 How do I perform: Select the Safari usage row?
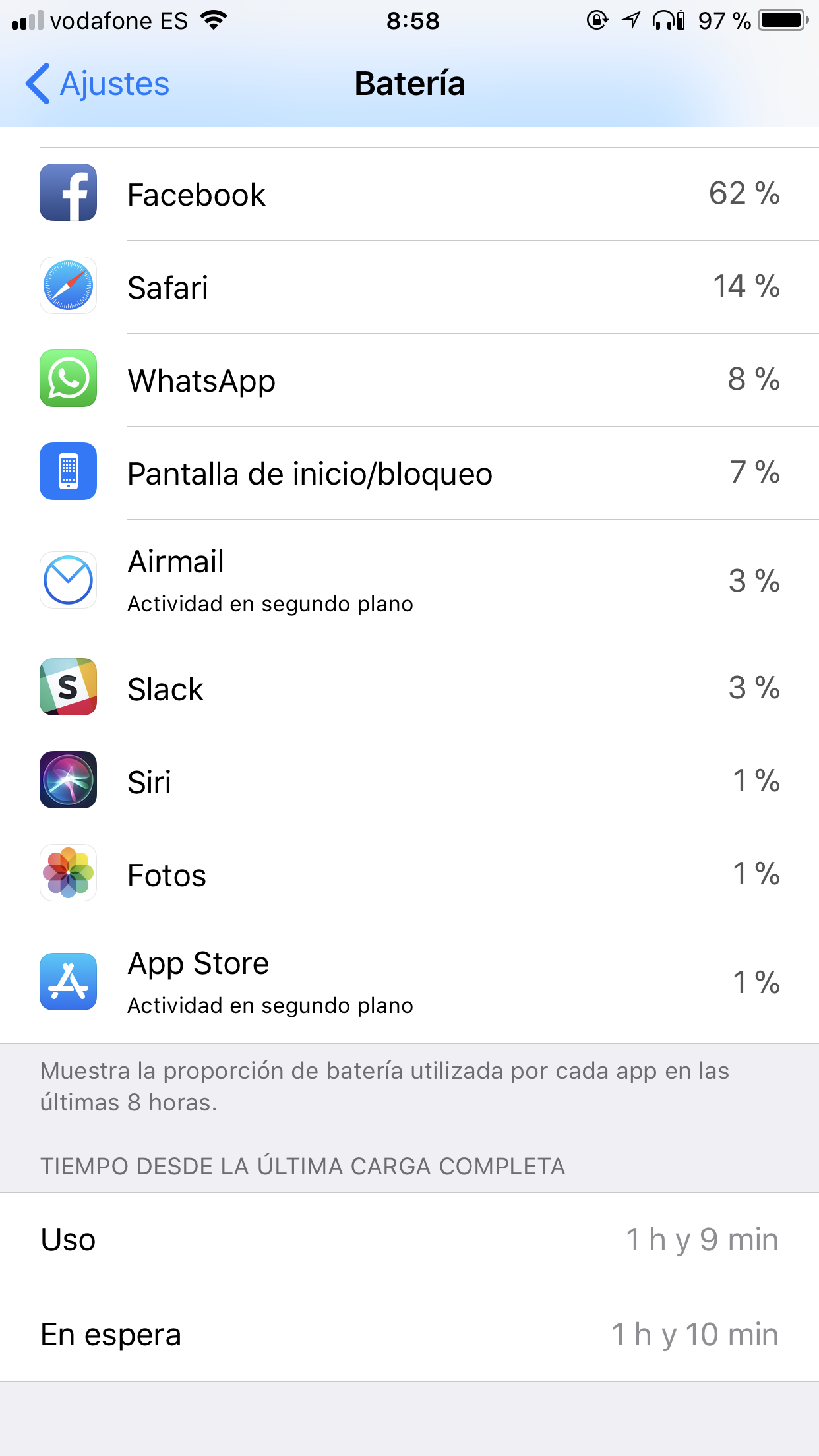pyautogui.click(x=409, y=287)
